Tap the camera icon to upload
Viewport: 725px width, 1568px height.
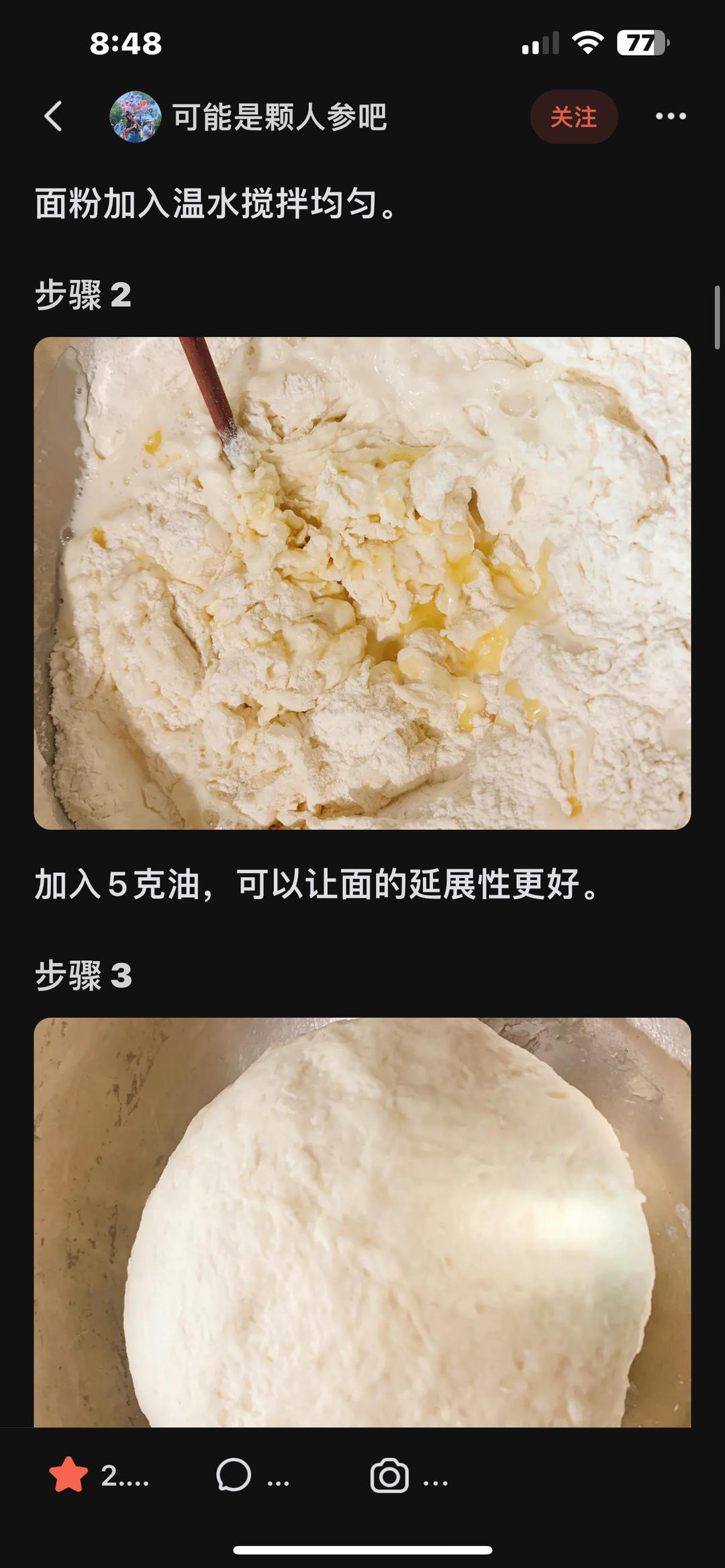pos(389,1475)
